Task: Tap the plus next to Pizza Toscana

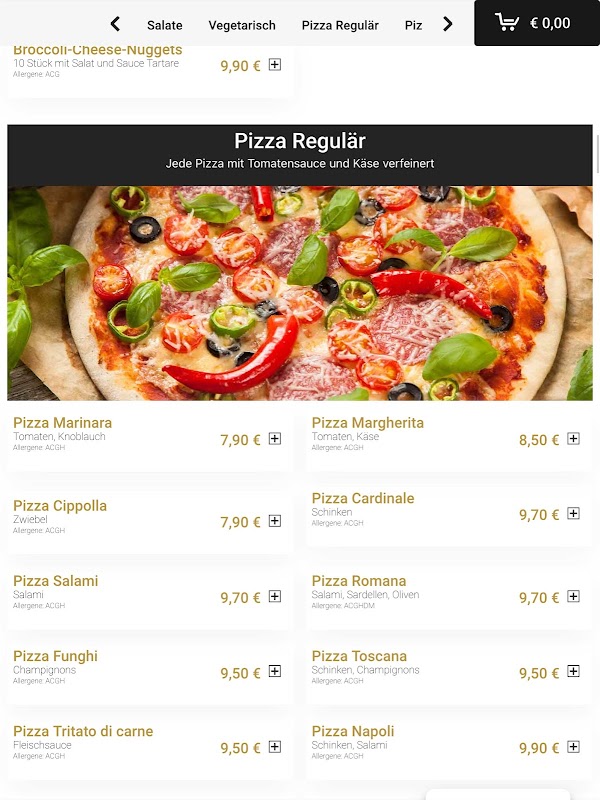Action: point(573,672)
